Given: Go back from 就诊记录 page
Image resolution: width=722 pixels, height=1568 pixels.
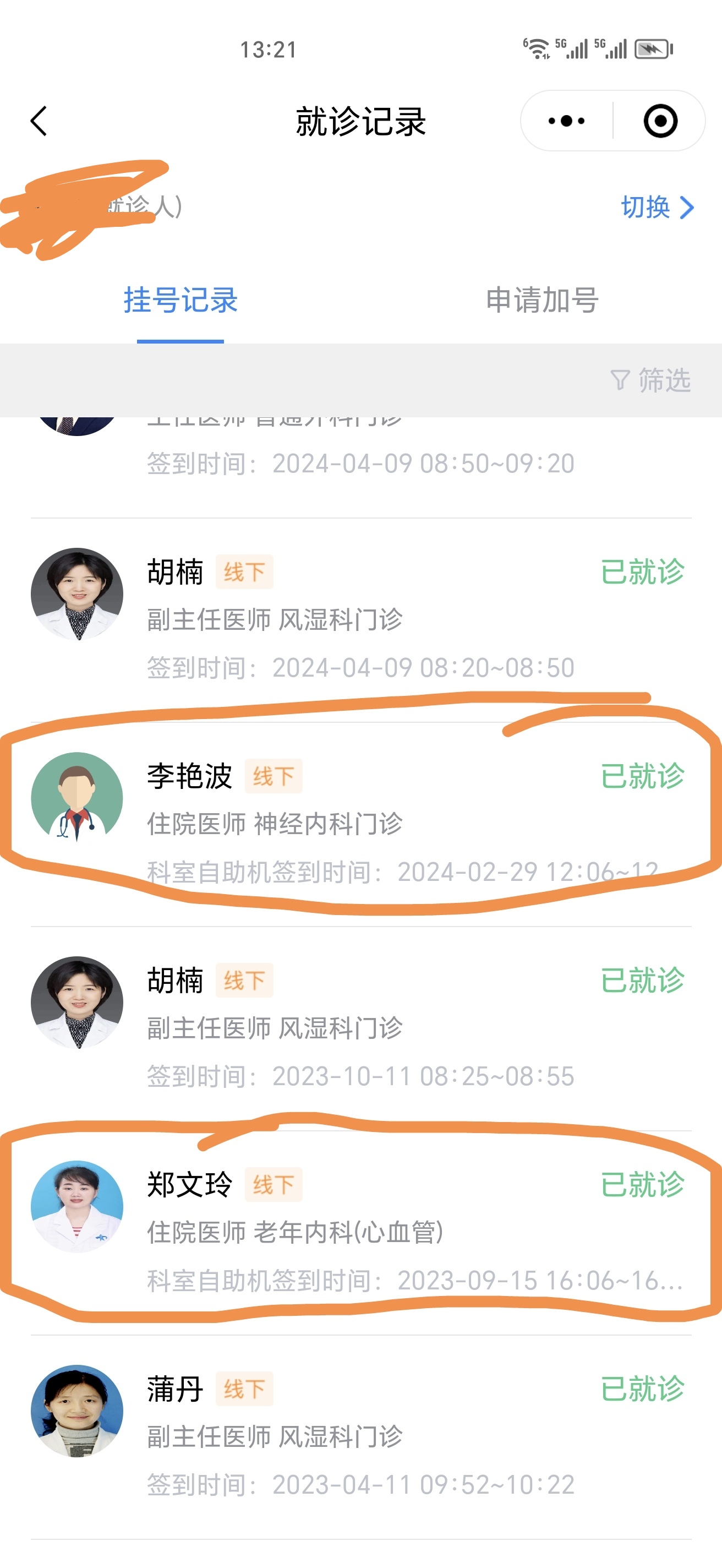Looking at the screenshot, I should pos(39,121).
